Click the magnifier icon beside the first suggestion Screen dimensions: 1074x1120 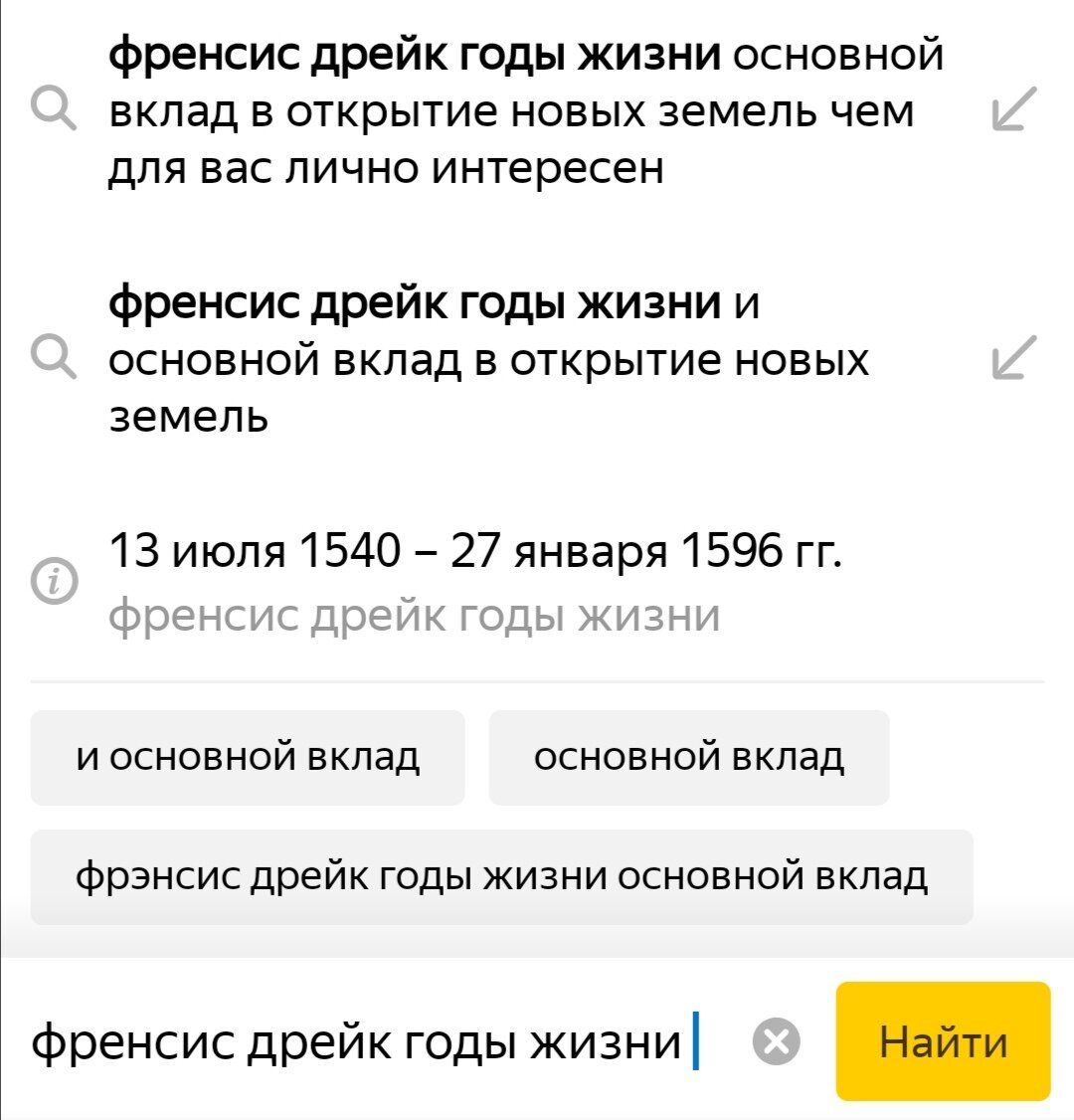(x=55, y=107)
